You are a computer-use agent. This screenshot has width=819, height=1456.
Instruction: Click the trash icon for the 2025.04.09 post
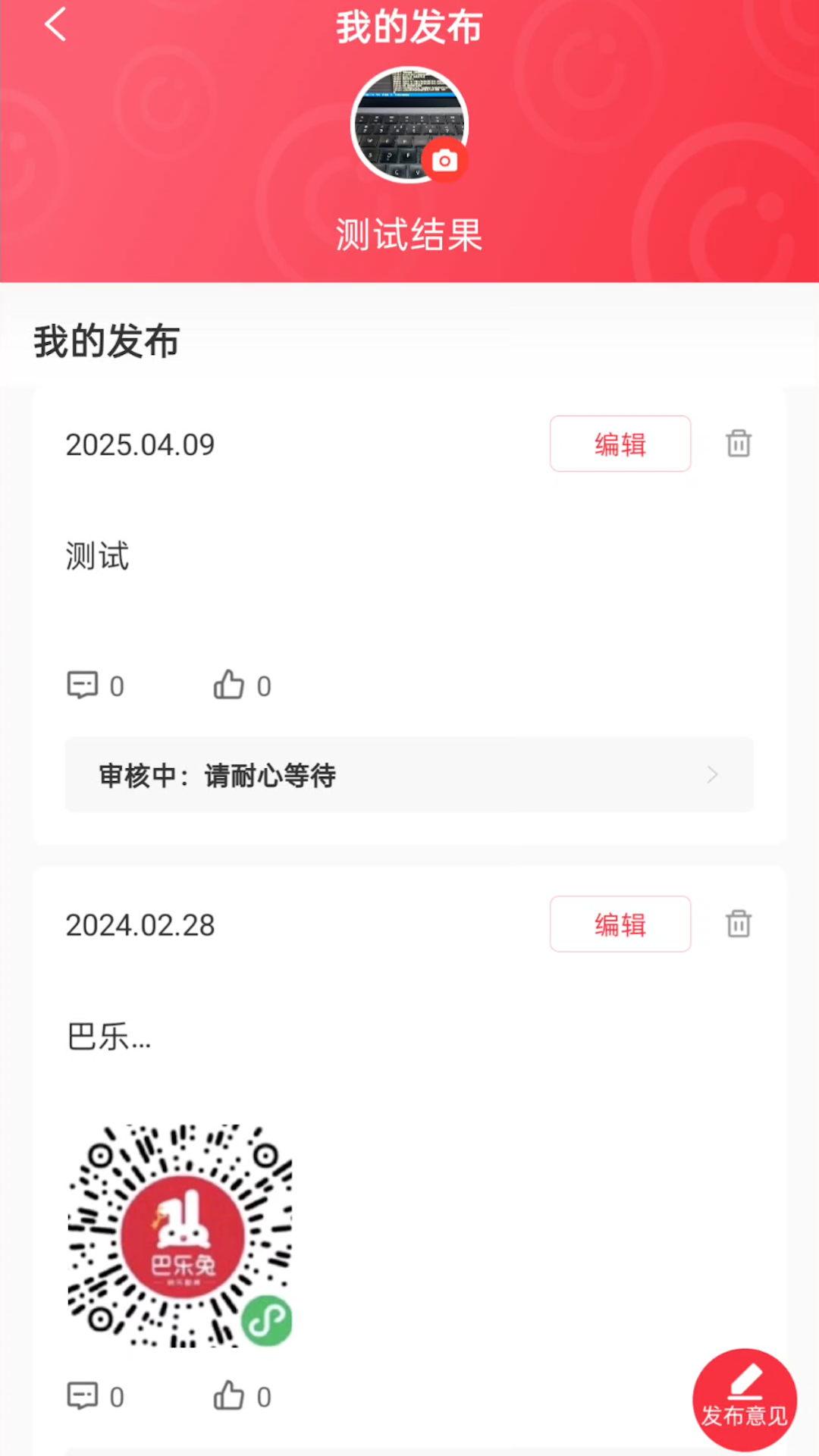[738, 444]
